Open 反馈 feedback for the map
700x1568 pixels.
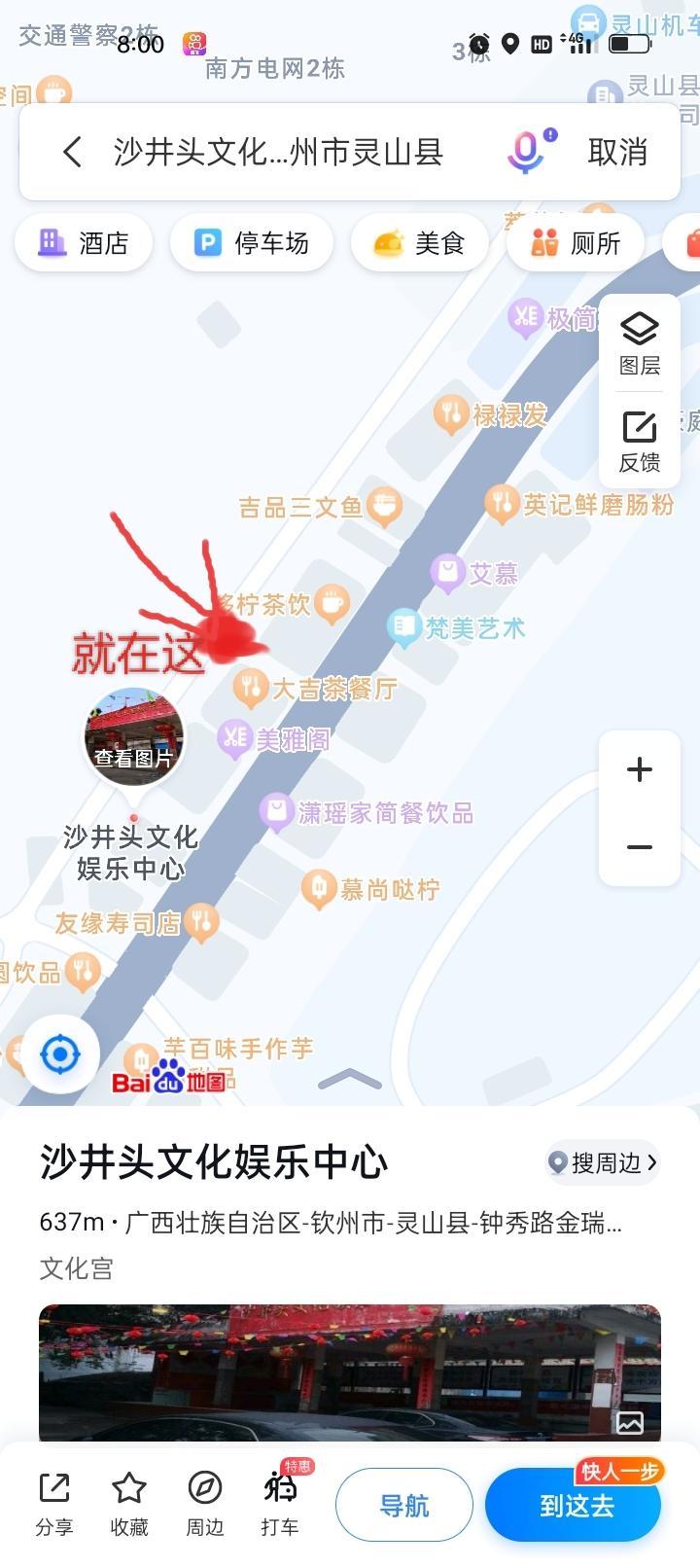point(640,442)
